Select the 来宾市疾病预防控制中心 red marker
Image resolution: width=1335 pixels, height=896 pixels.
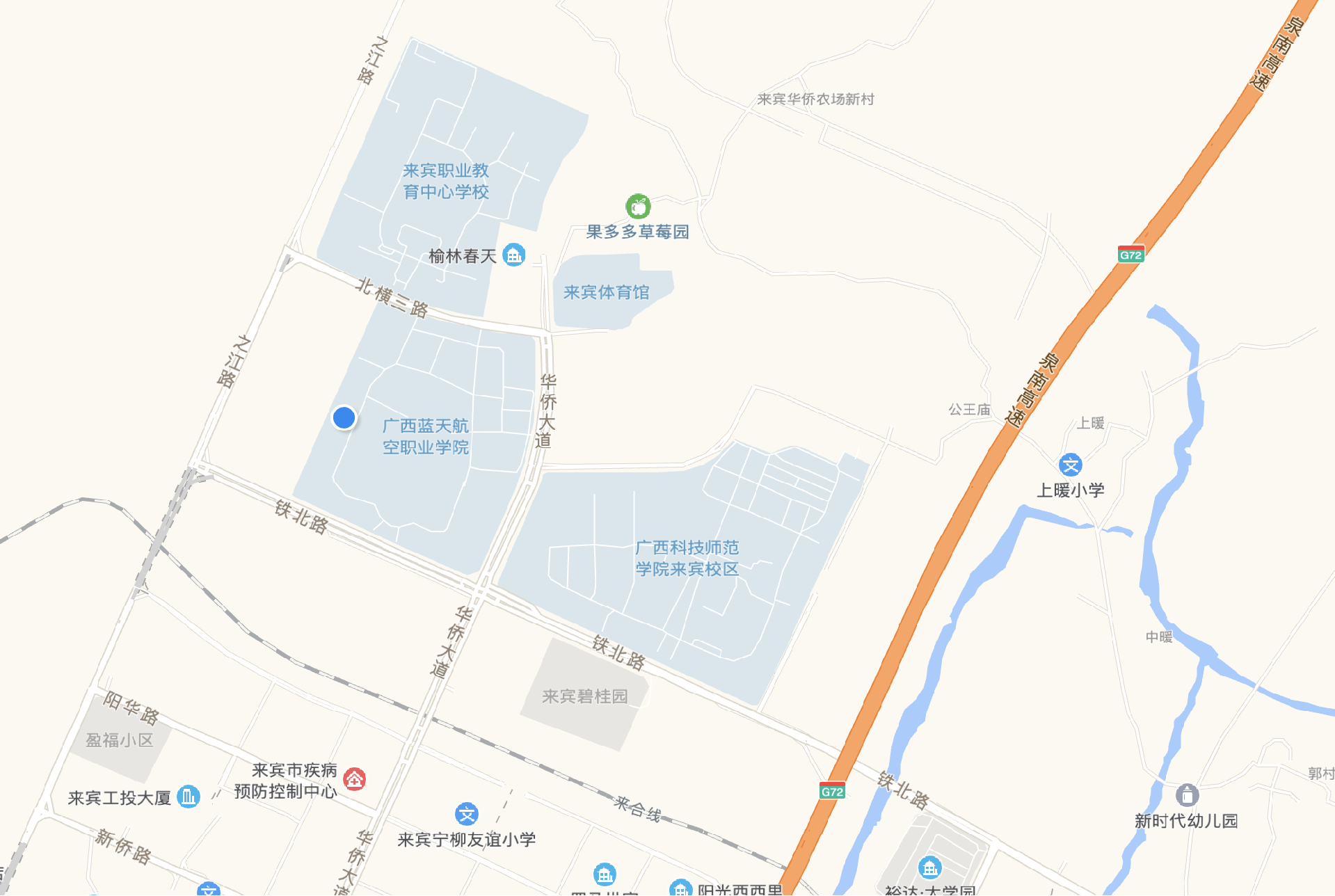pos(355,779)
